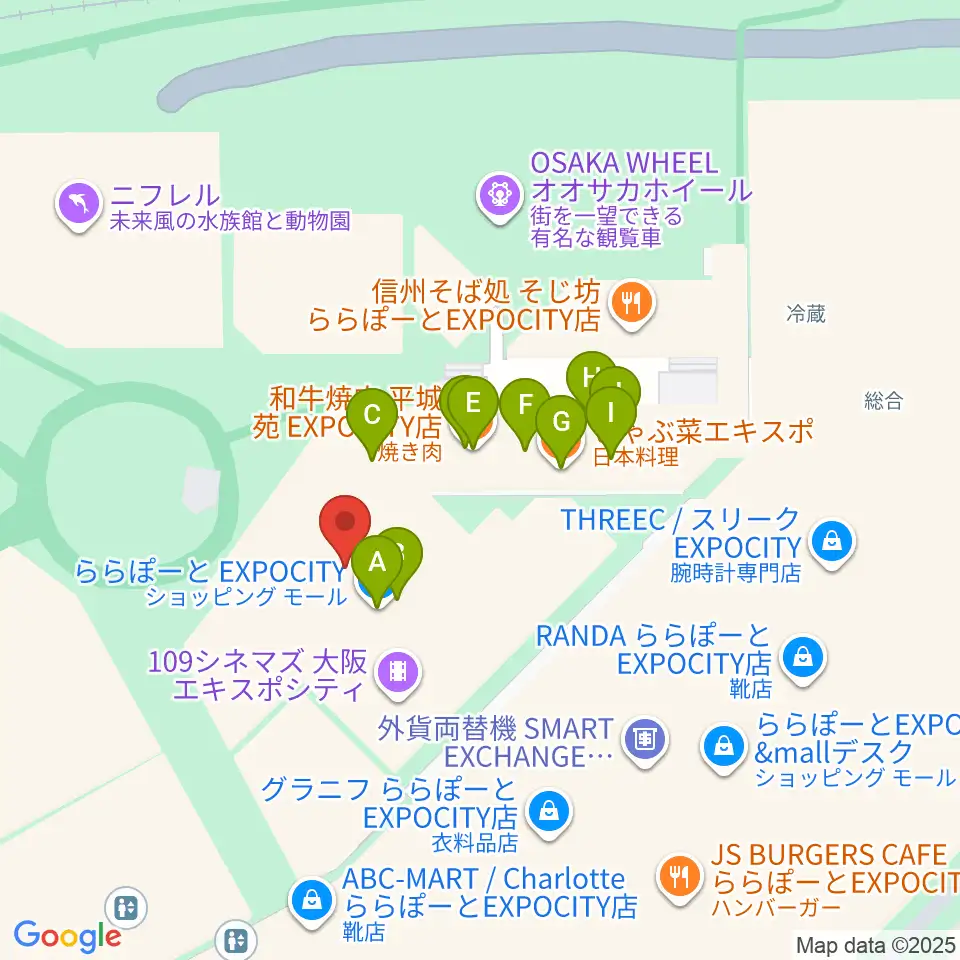Open green marker E
960x960 pixels.
pos(472,406)
